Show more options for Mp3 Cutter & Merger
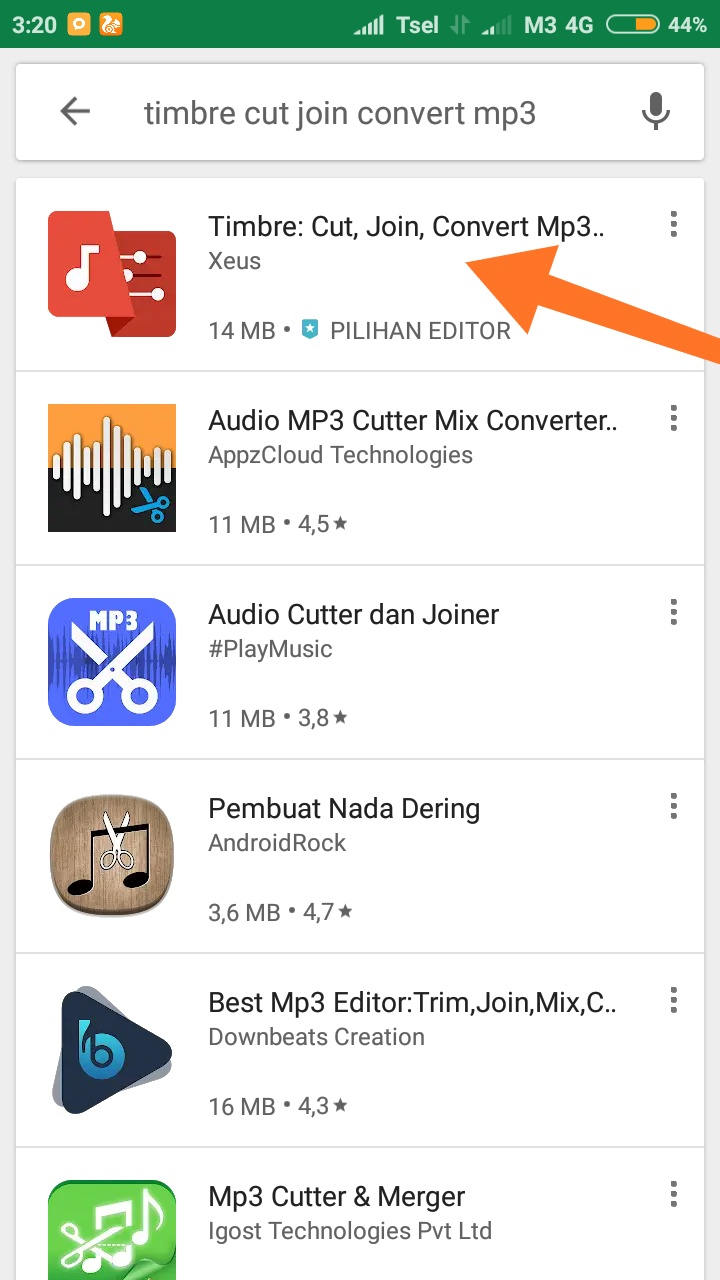Viewport: 720px width, 1280px height. coord(674,1194)
